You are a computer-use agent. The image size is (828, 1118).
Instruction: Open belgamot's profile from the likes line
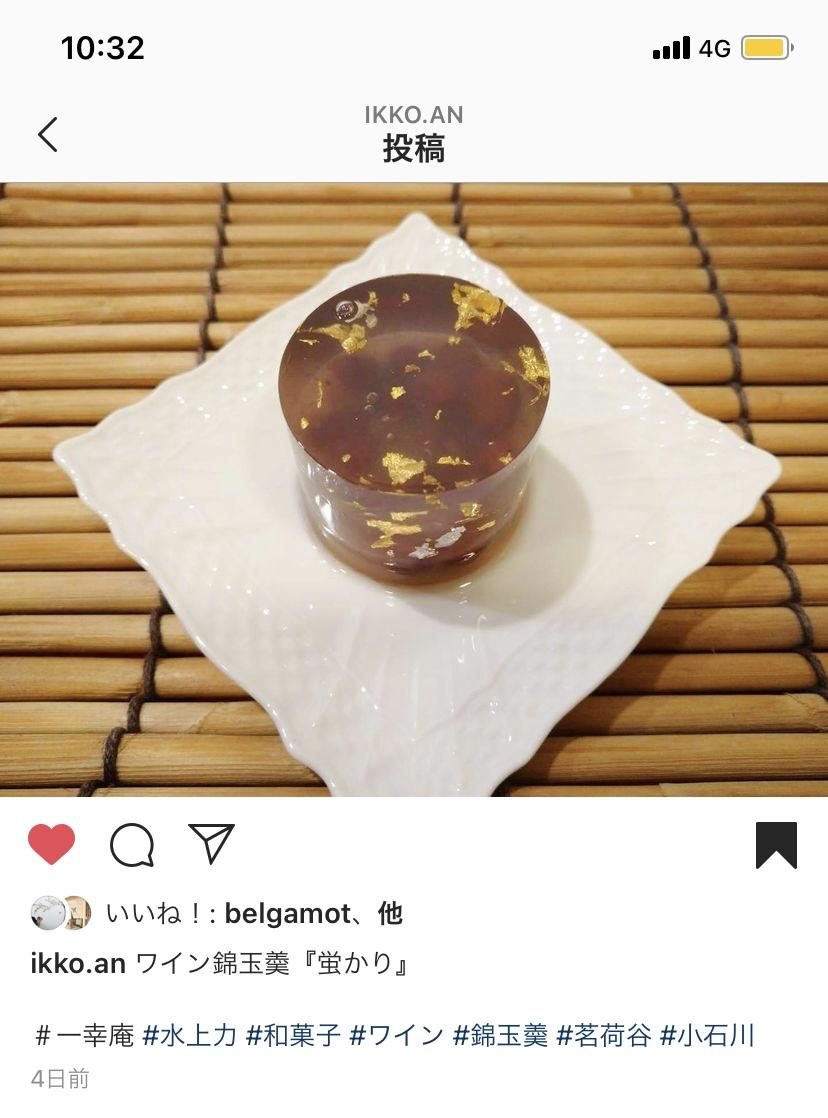coord(288,913)
